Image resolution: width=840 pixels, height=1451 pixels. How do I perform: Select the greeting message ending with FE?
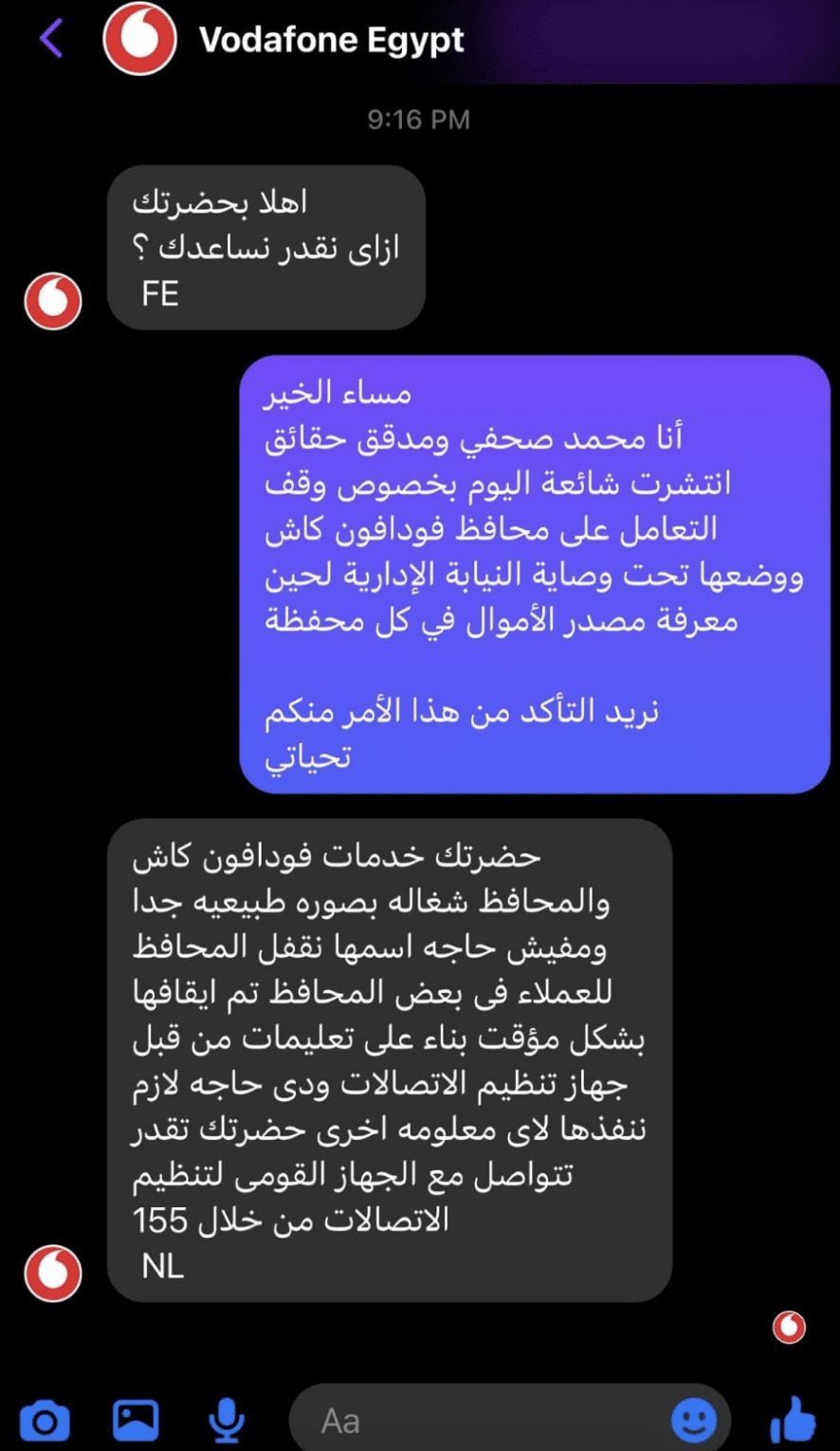tap(265, 247)
